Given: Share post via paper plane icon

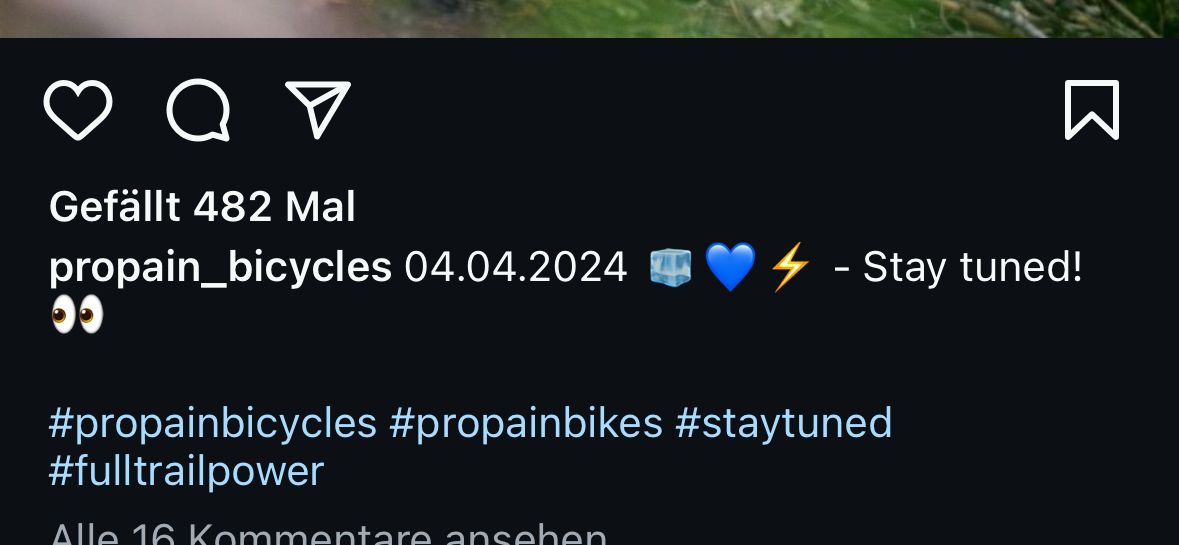Looking at the screenshot, I should tap(318, 109).
